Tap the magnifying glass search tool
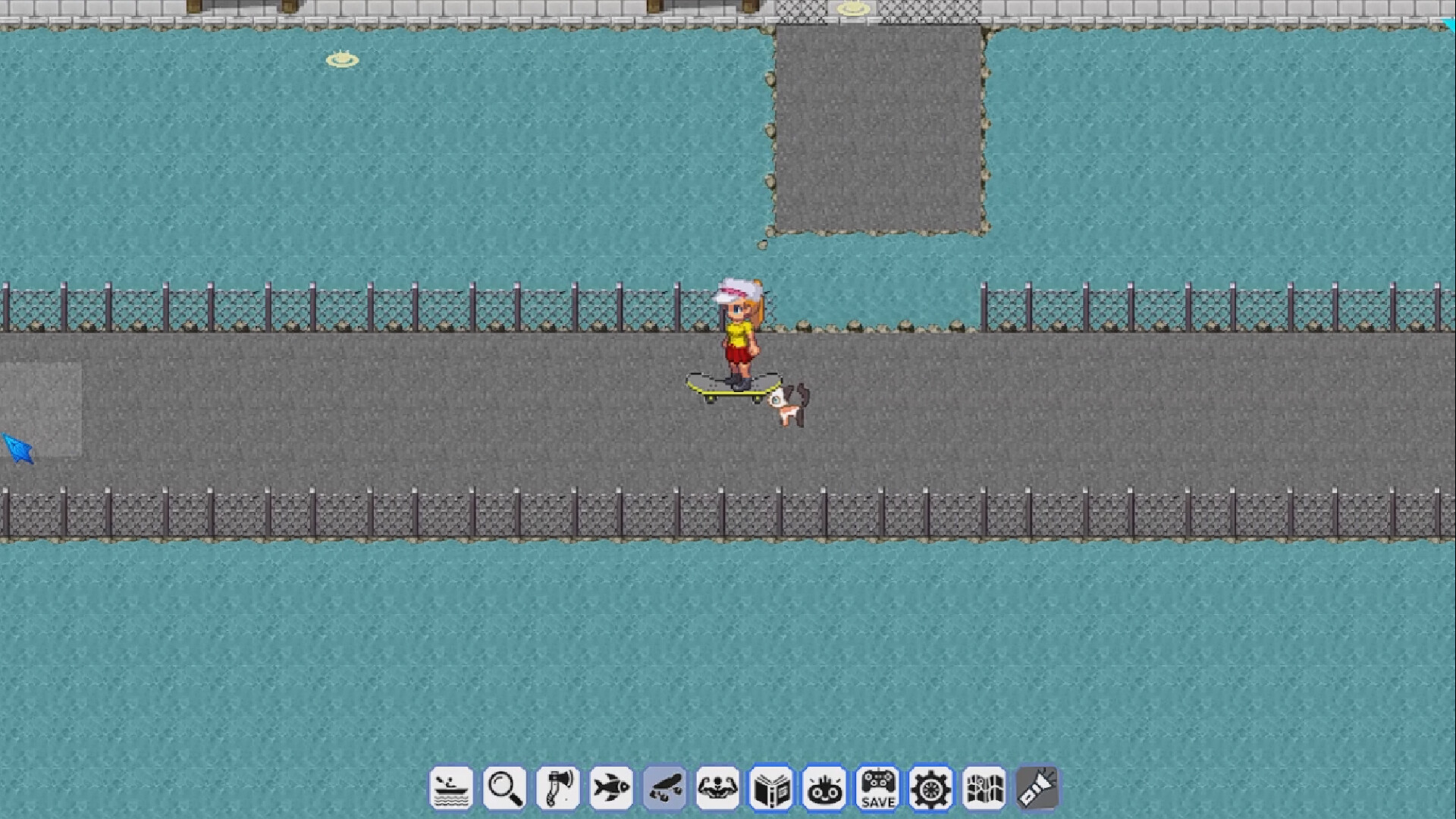 [x=505, y=788]
